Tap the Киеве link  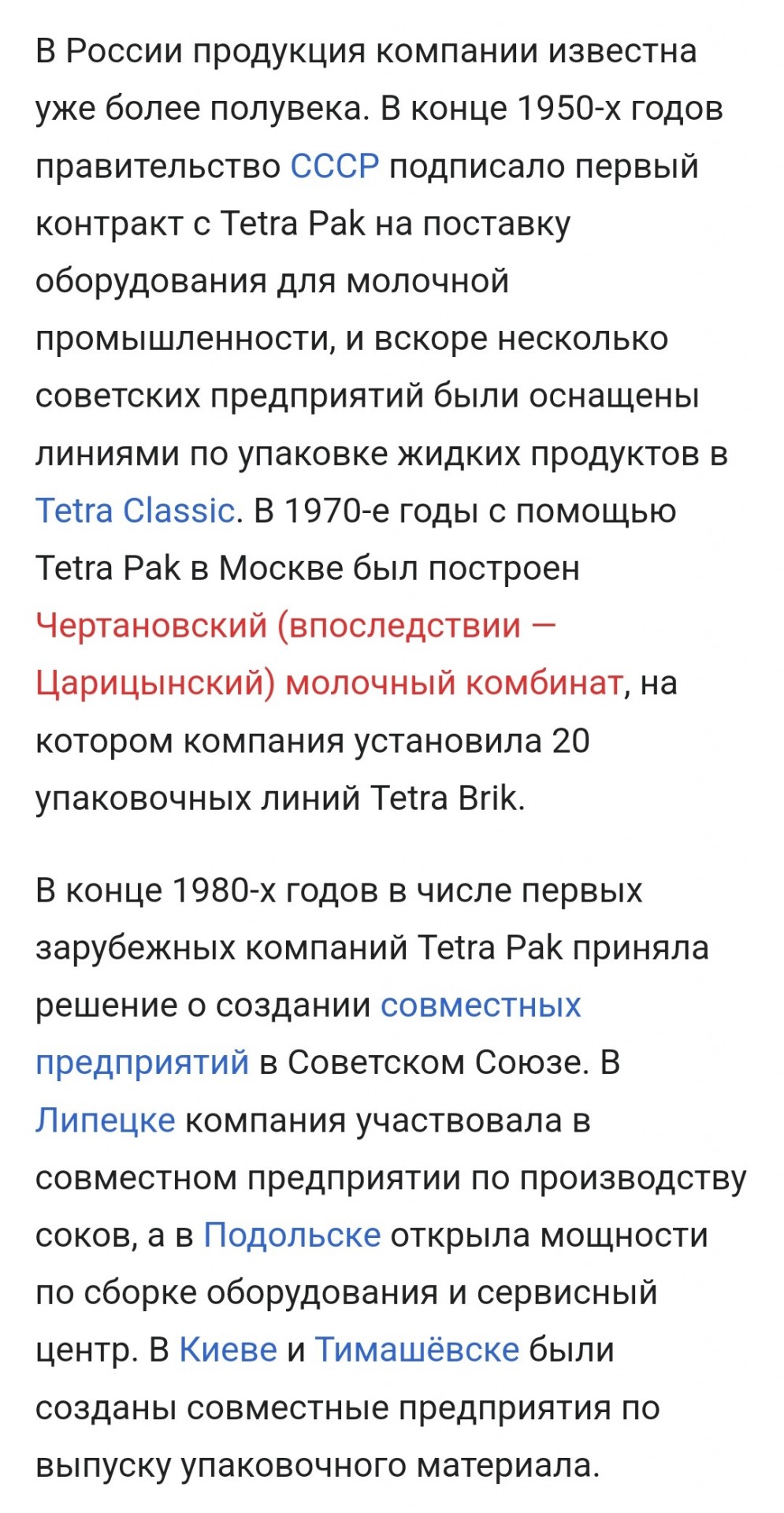pos(229,1351)
